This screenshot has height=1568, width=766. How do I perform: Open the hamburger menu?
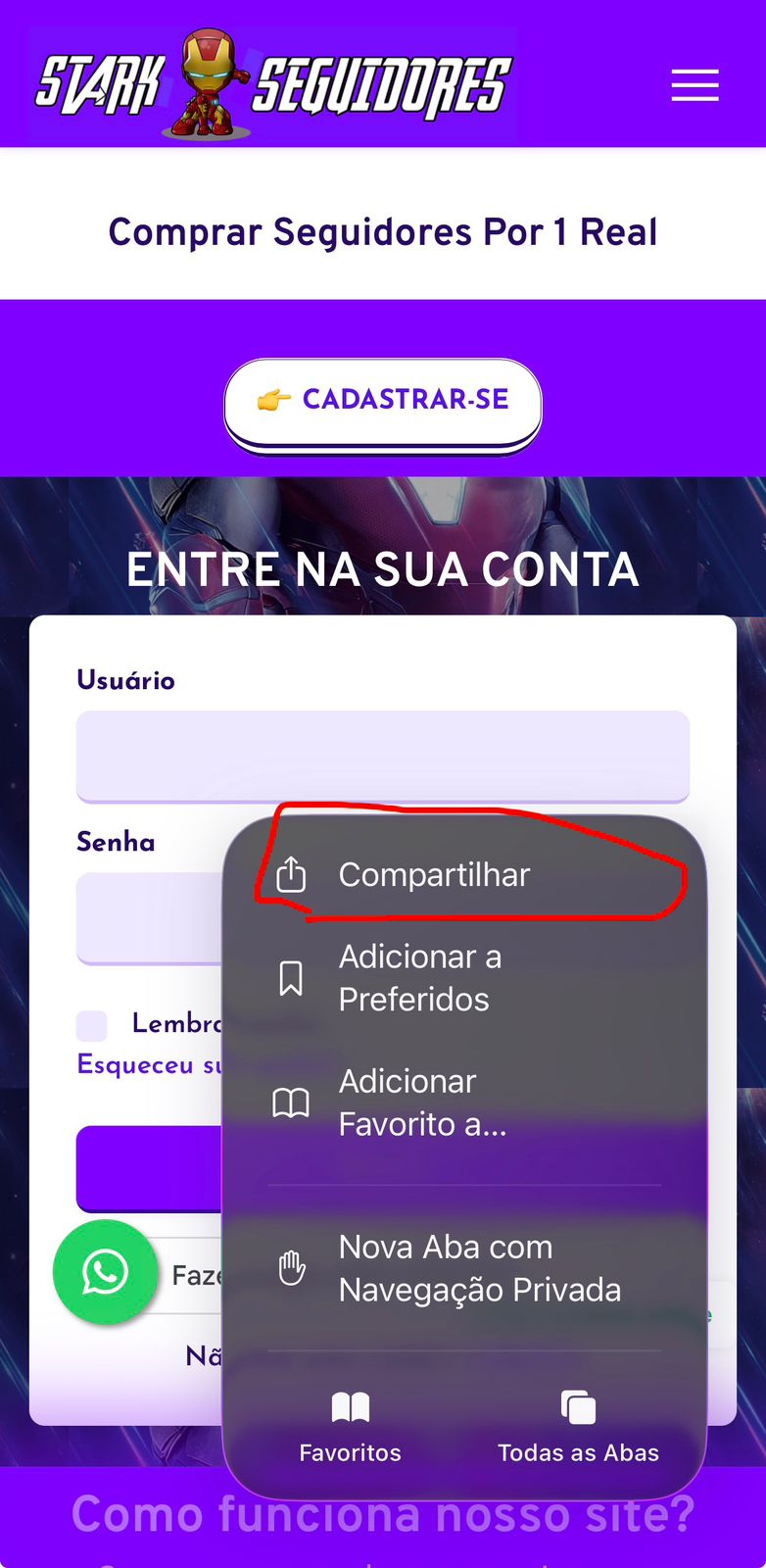click(x=694, y=85)
